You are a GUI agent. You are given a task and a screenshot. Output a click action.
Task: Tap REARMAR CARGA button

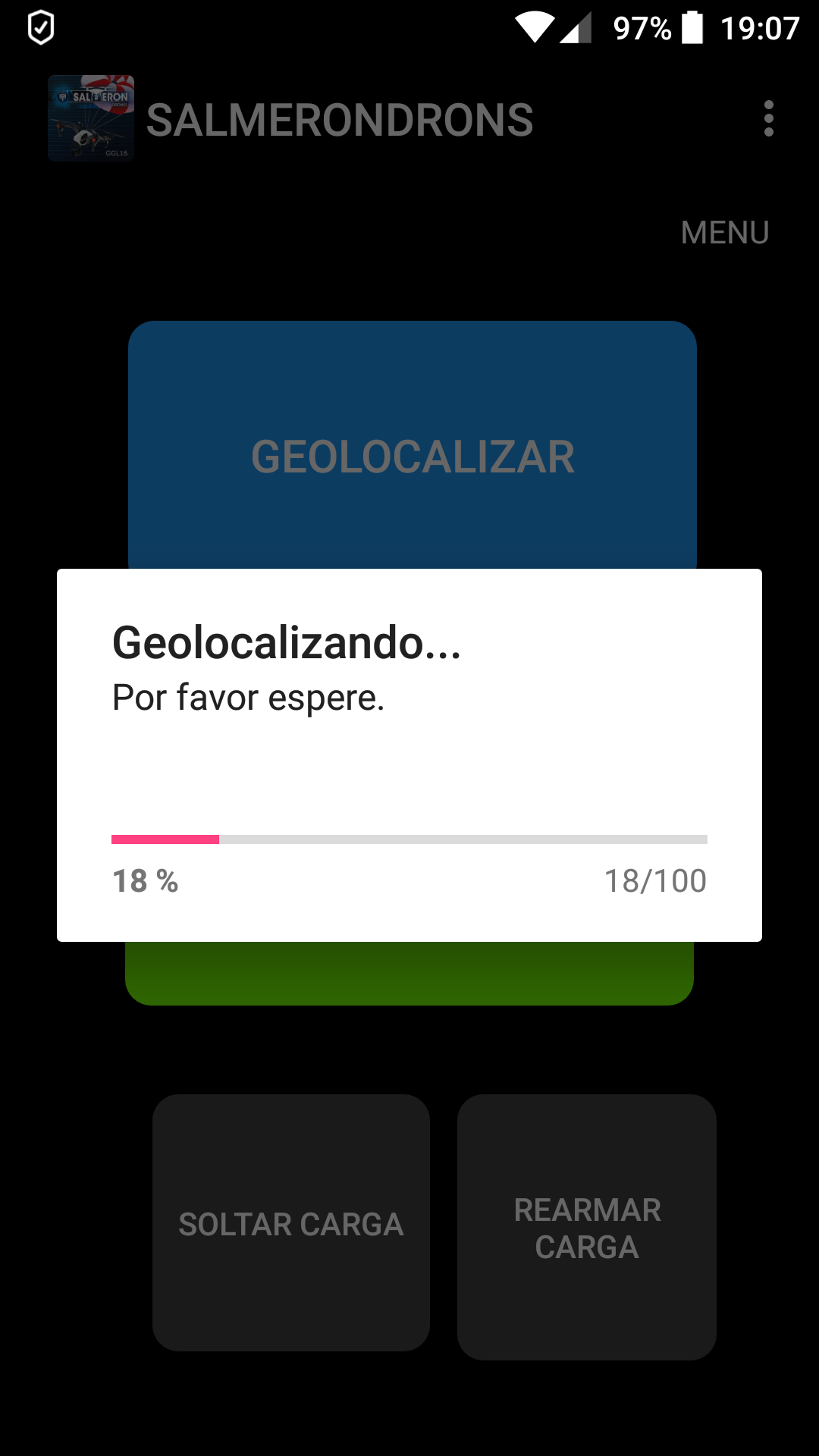587,1227
